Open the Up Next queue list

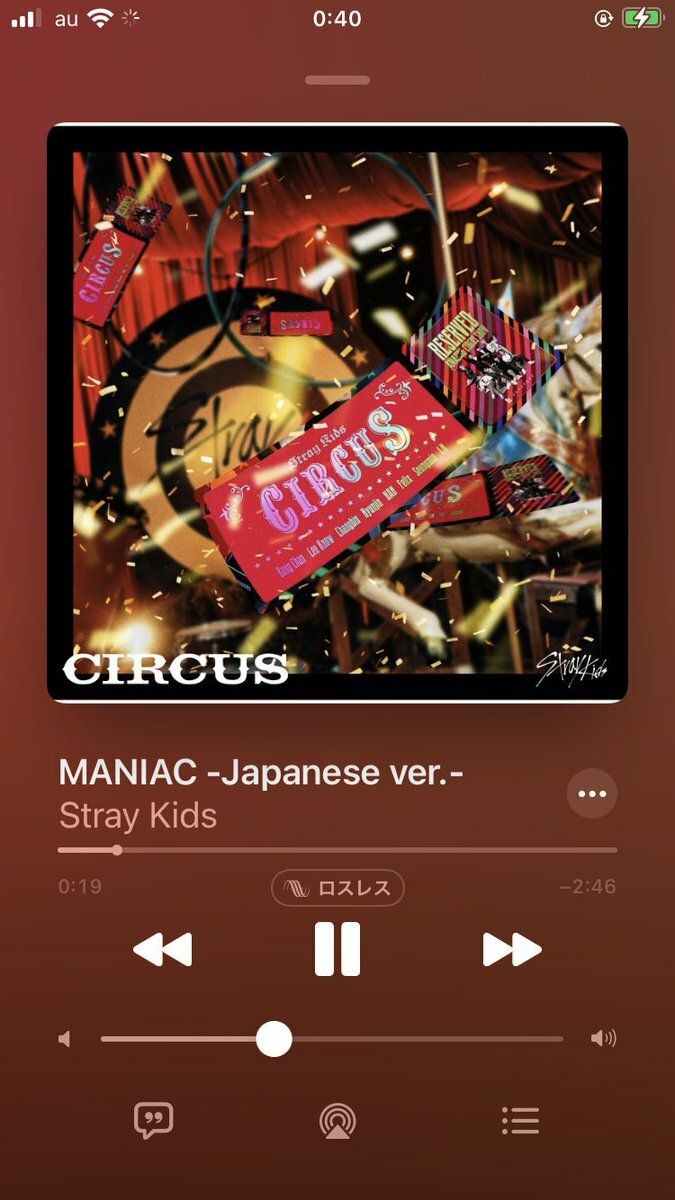pos(520,1121)
